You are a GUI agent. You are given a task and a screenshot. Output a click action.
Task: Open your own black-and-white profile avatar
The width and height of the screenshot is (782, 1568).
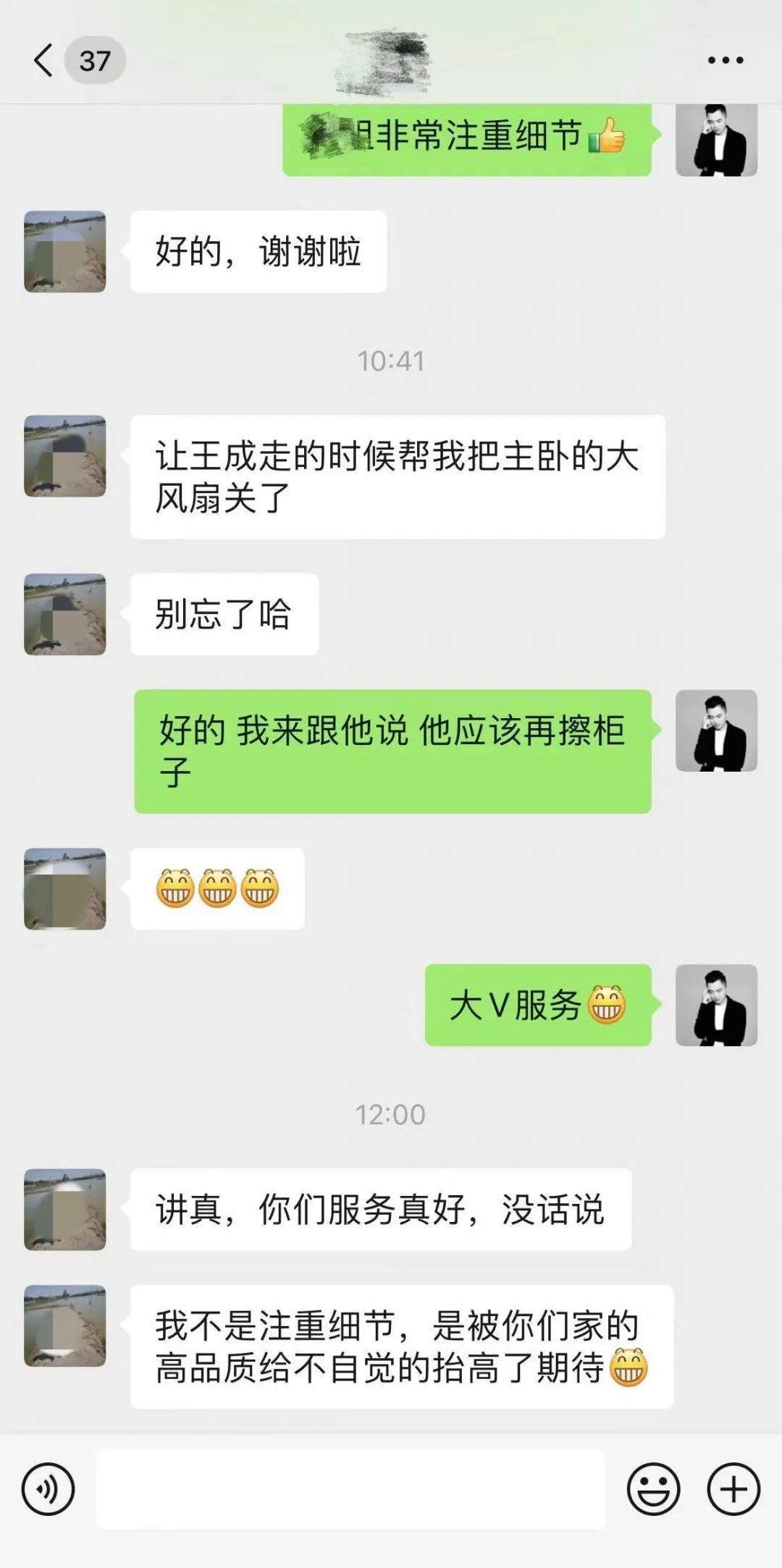point(715,138)
